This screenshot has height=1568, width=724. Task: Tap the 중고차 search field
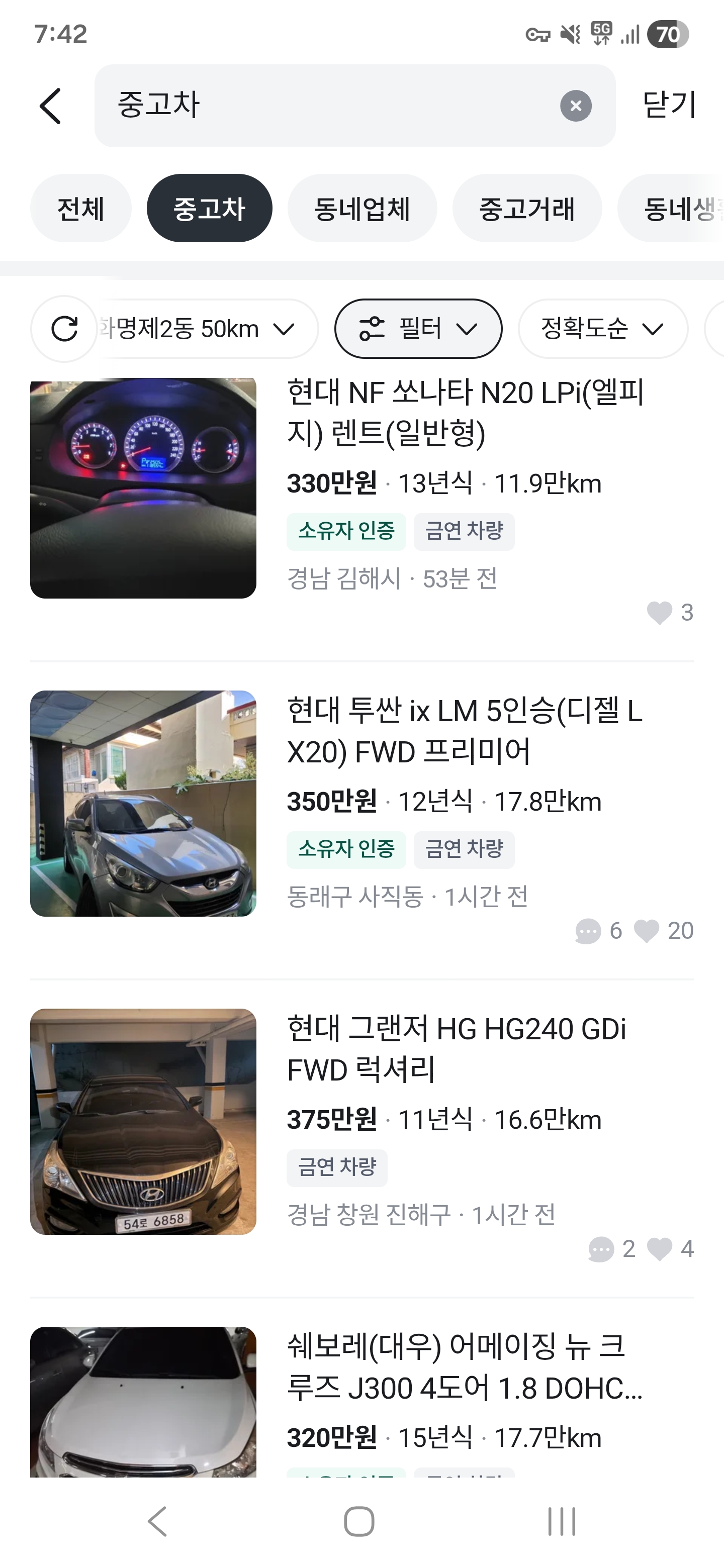[329, 106]
